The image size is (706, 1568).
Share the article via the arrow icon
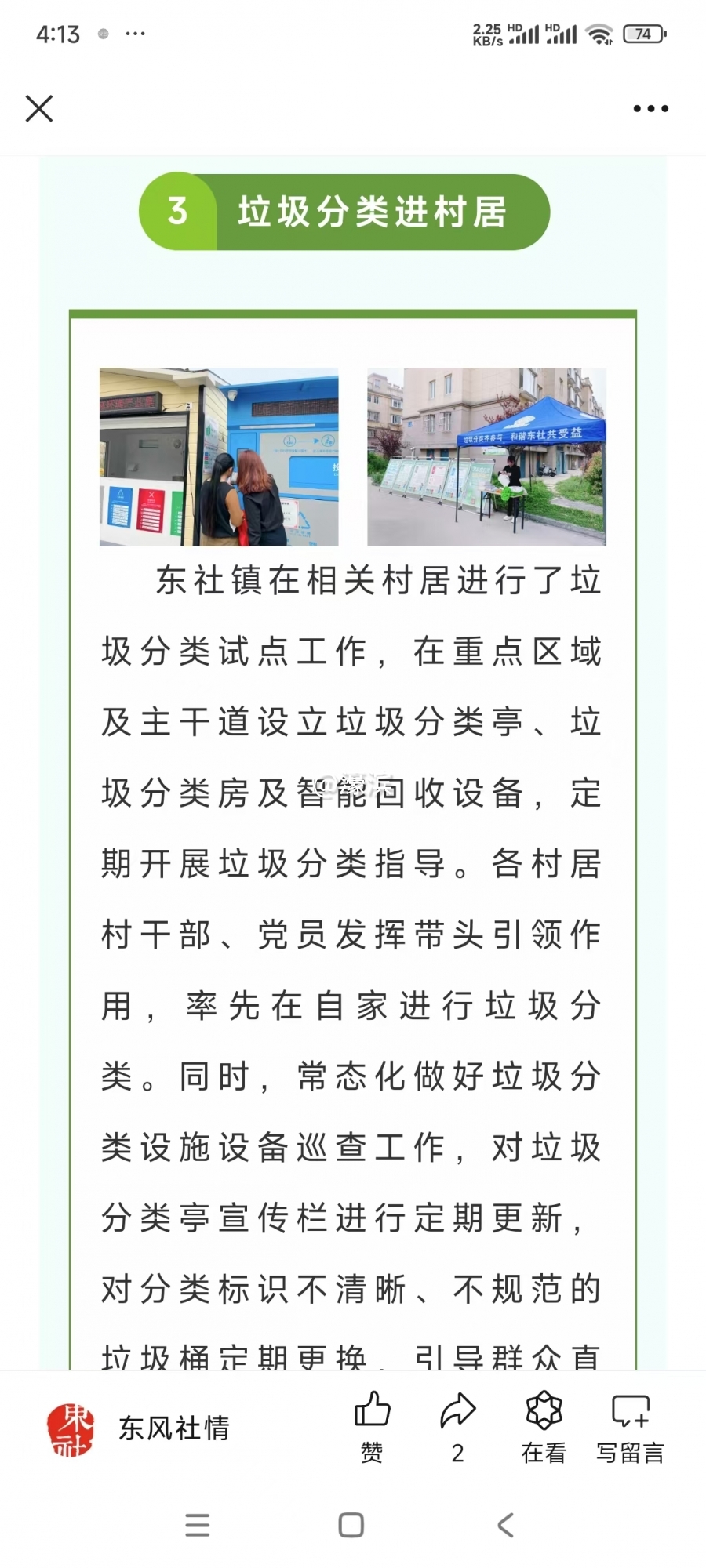click(458, 1425)
